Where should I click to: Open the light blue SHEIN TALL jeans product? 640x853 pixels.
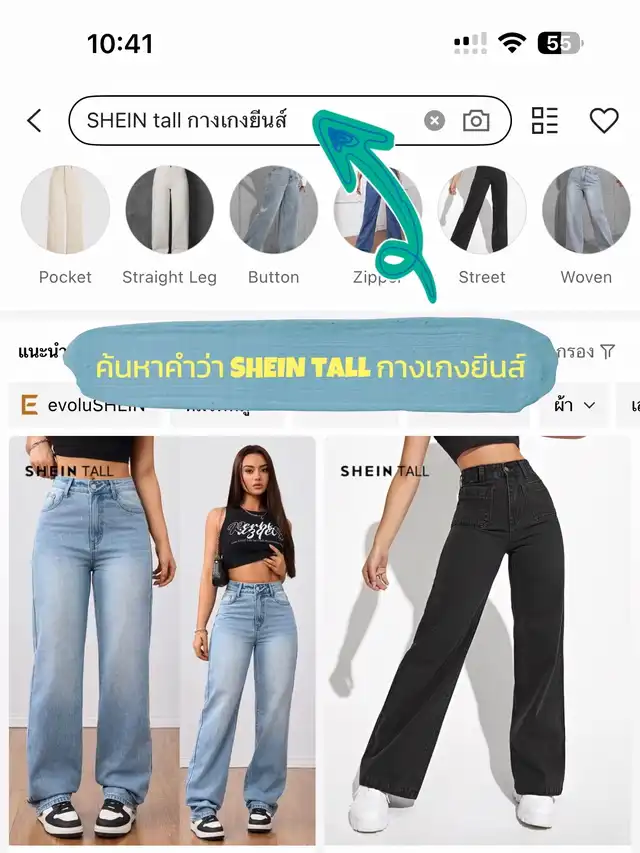[163, 640]
